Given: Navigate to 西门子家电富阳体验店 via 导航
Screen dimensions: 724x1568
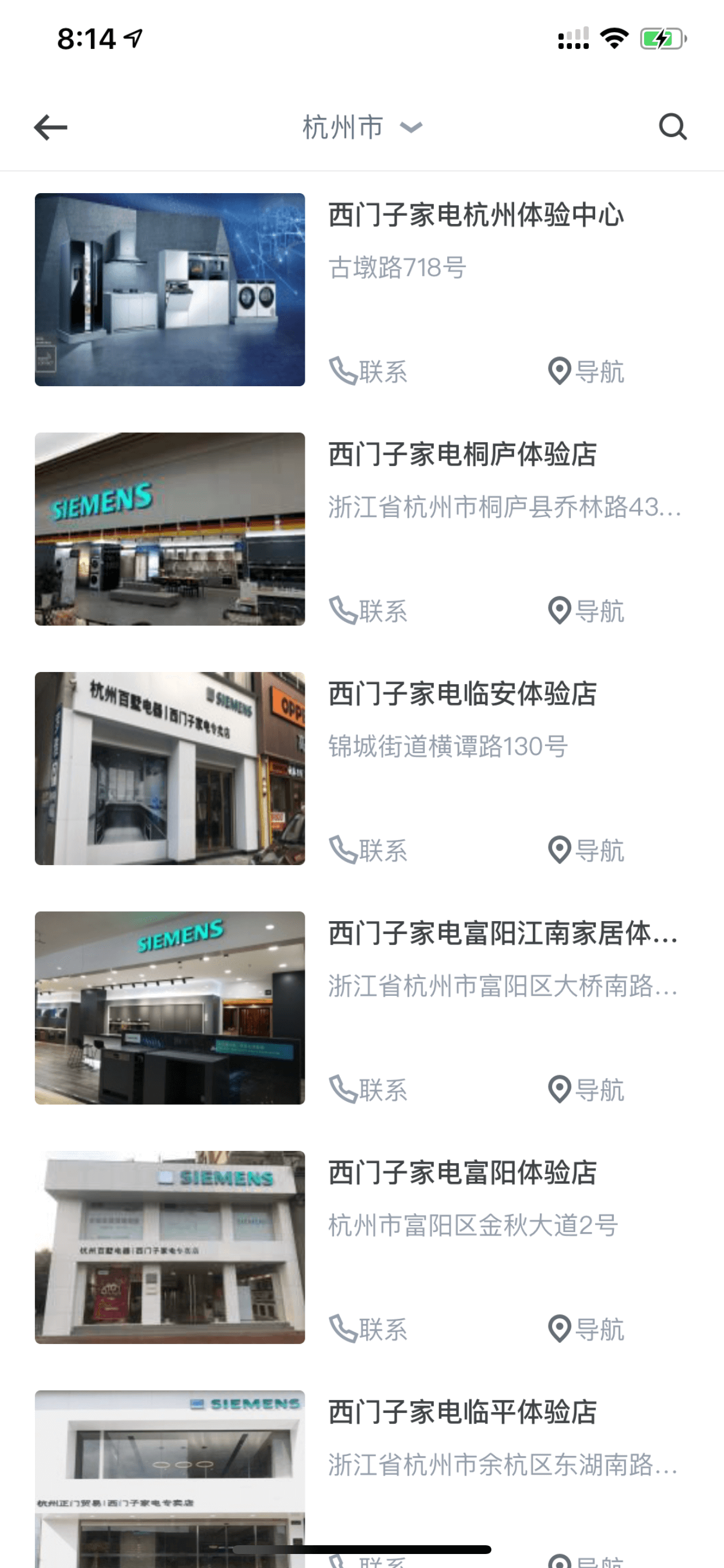Looking at the screenshot, I should tap(586, 1329).
